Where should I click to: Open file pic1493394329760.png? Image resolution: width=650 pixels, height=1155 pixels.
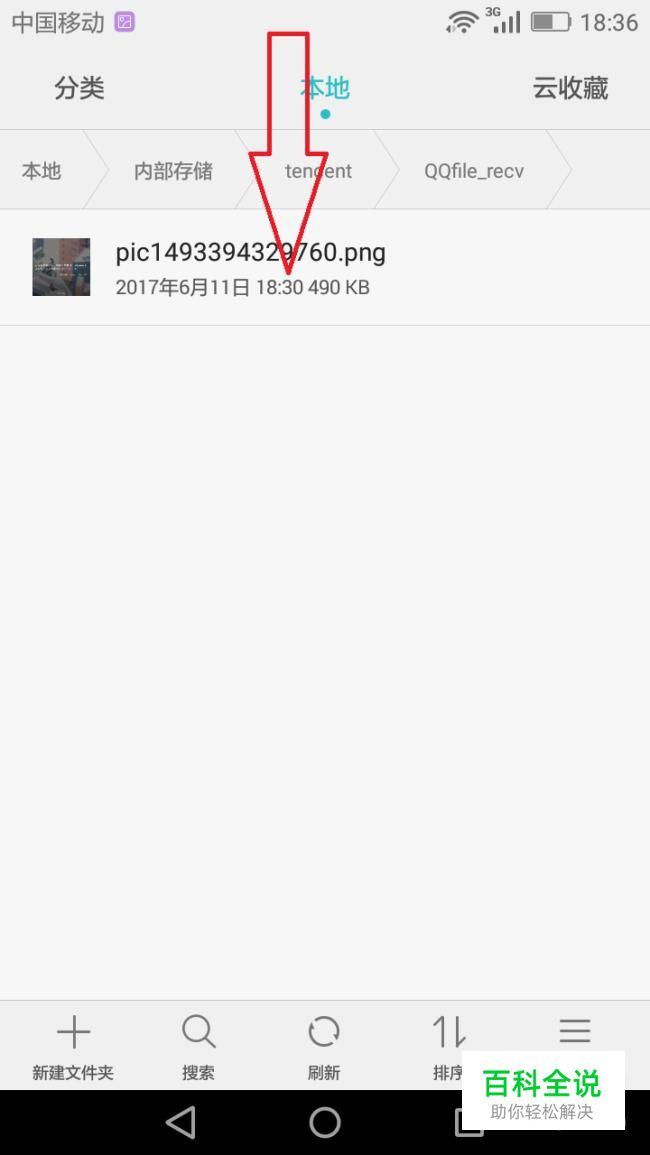tap(325, 267)
